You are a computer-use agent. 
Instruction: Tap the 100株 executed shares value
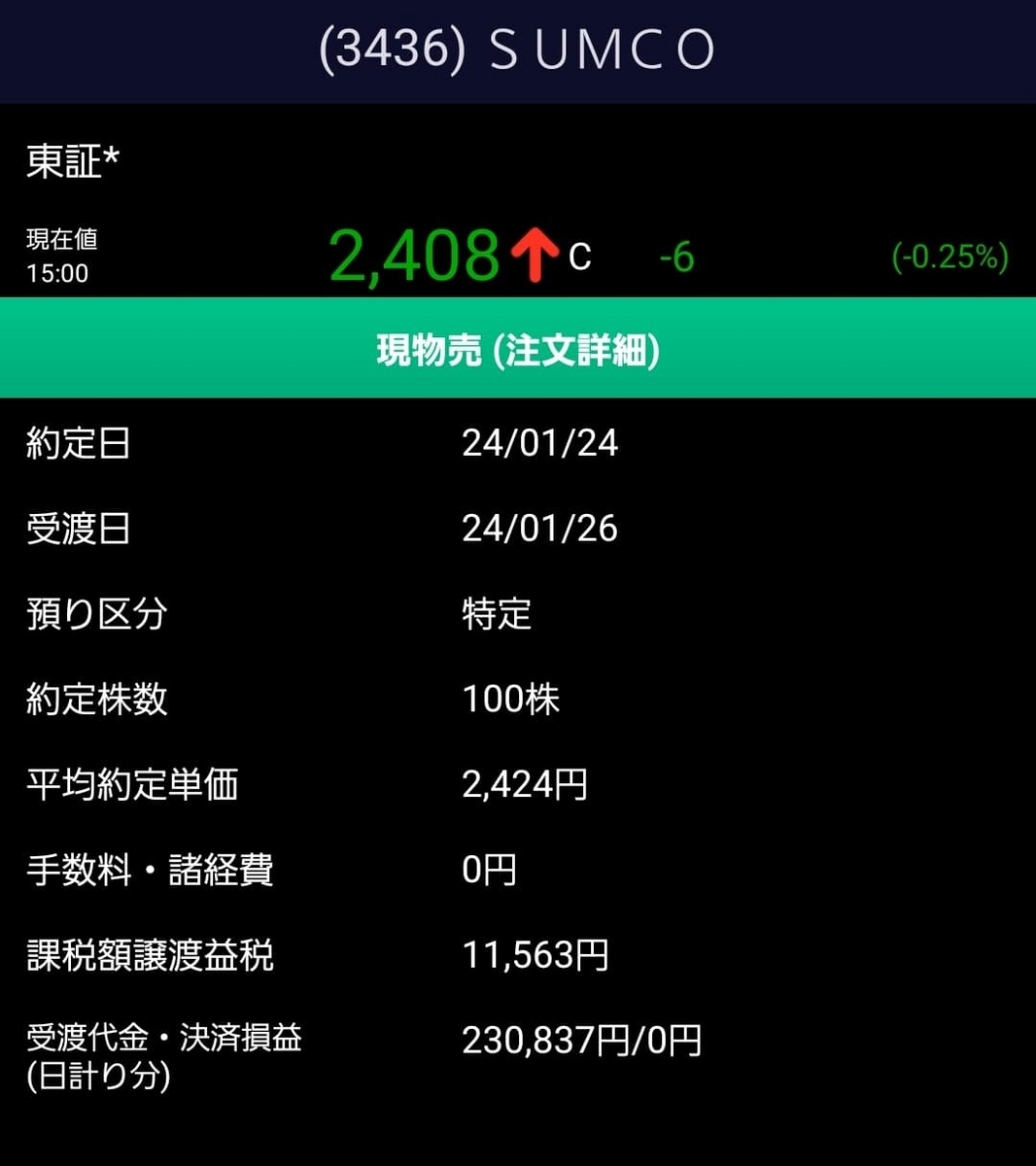pos(511,700)
